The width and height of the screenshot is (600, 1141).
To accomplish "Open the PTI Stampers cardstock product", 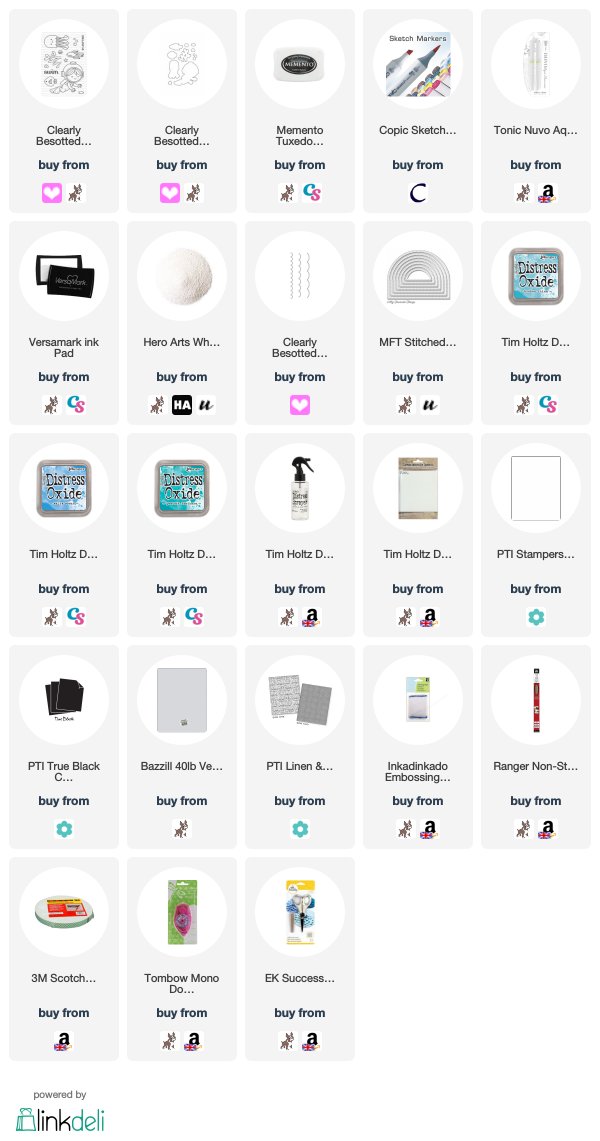I will coord(535,488).
